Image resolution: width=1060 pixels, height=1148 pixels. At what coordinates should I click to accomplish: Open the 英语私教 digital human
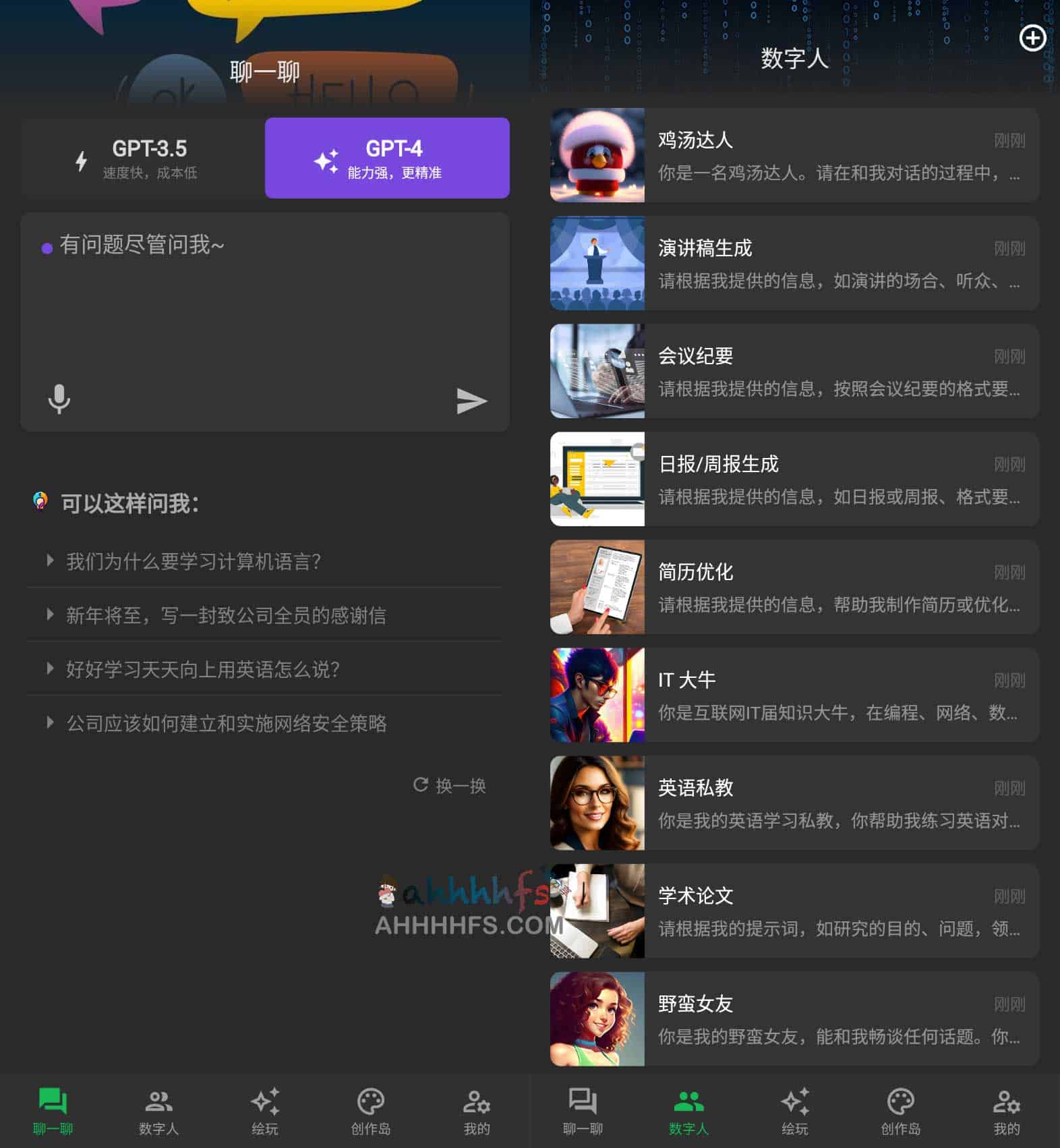click(x=793, y=804)
